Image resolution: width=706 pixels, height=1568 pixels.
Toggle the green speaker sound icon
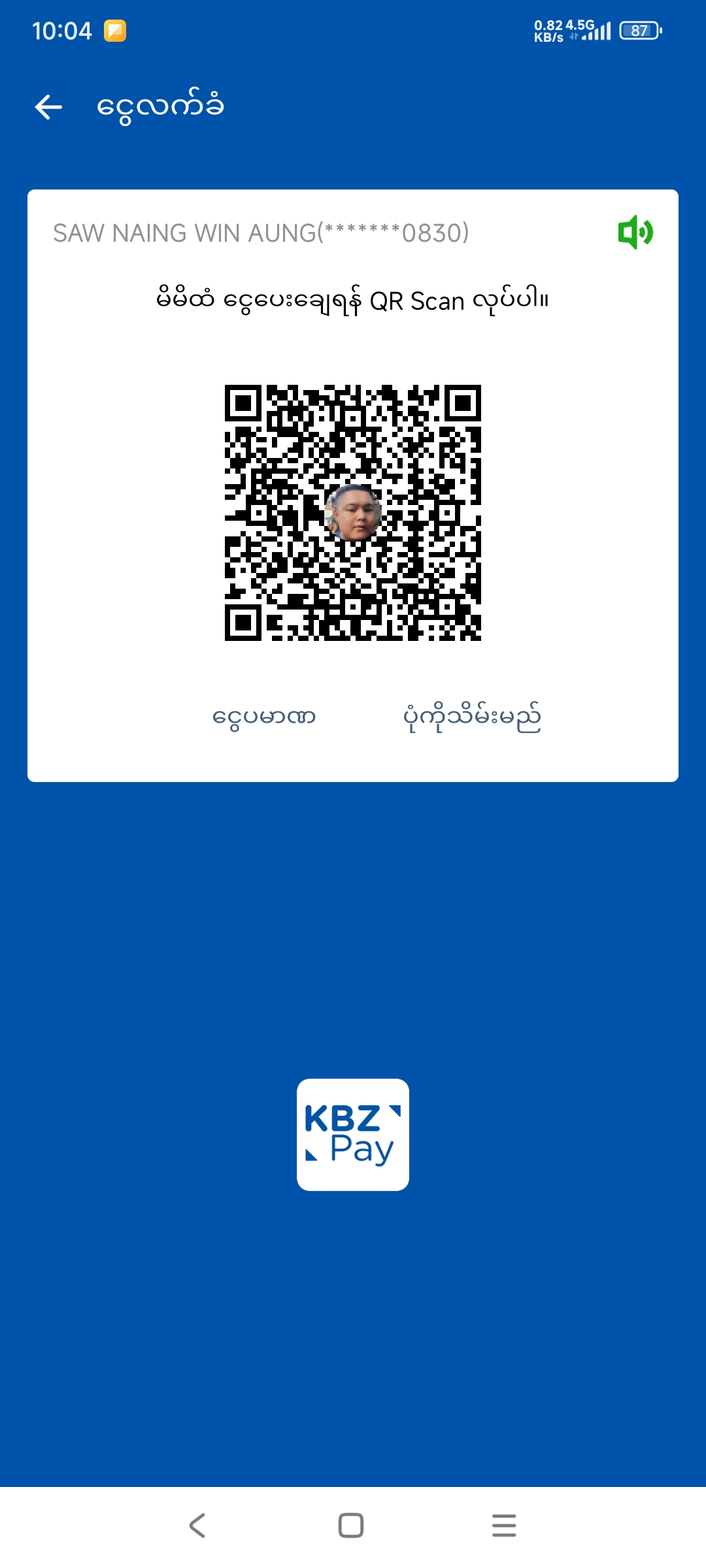(x=635, y=233)
